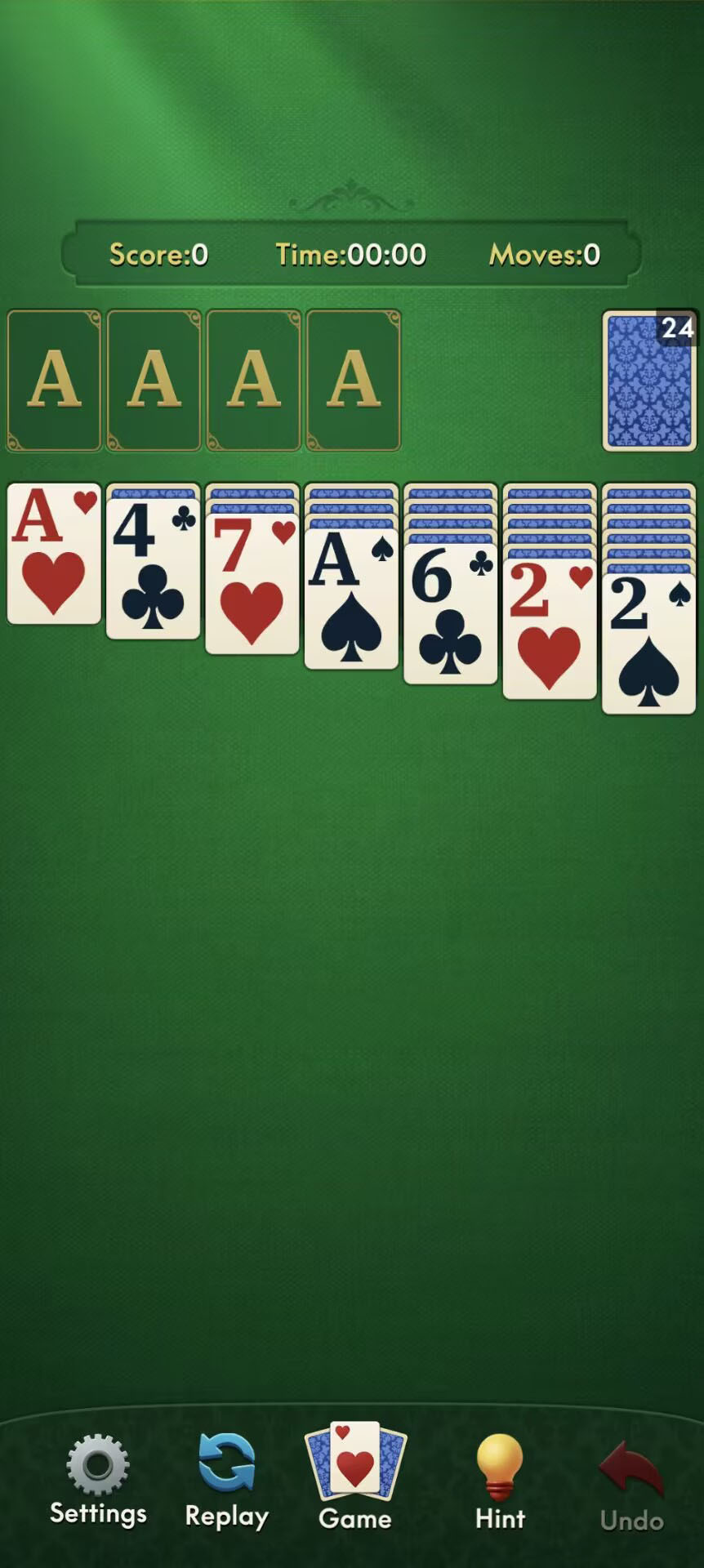Select the 2 of Spades card
Viewport: 704px width, 1568px height.
click(649, 643)
